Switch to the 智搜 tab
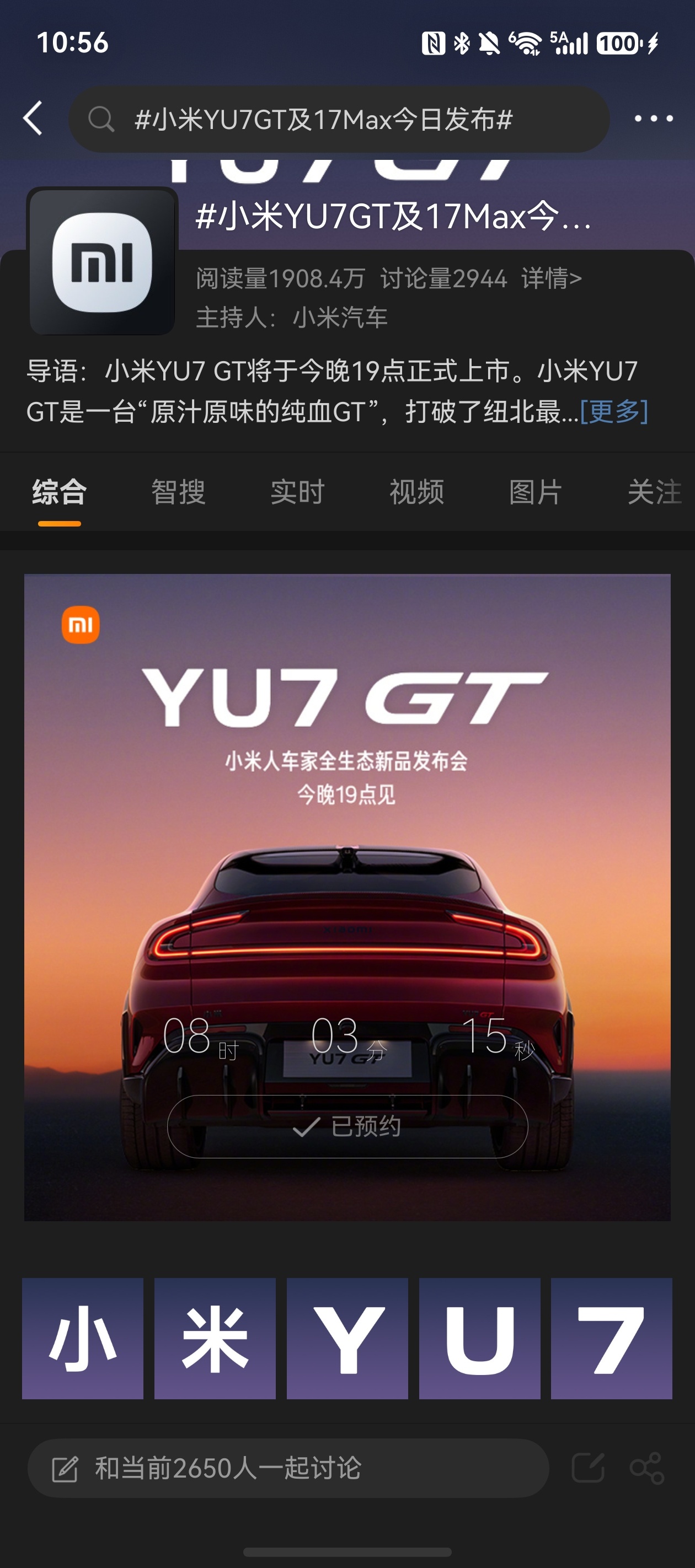 (179, 492)
